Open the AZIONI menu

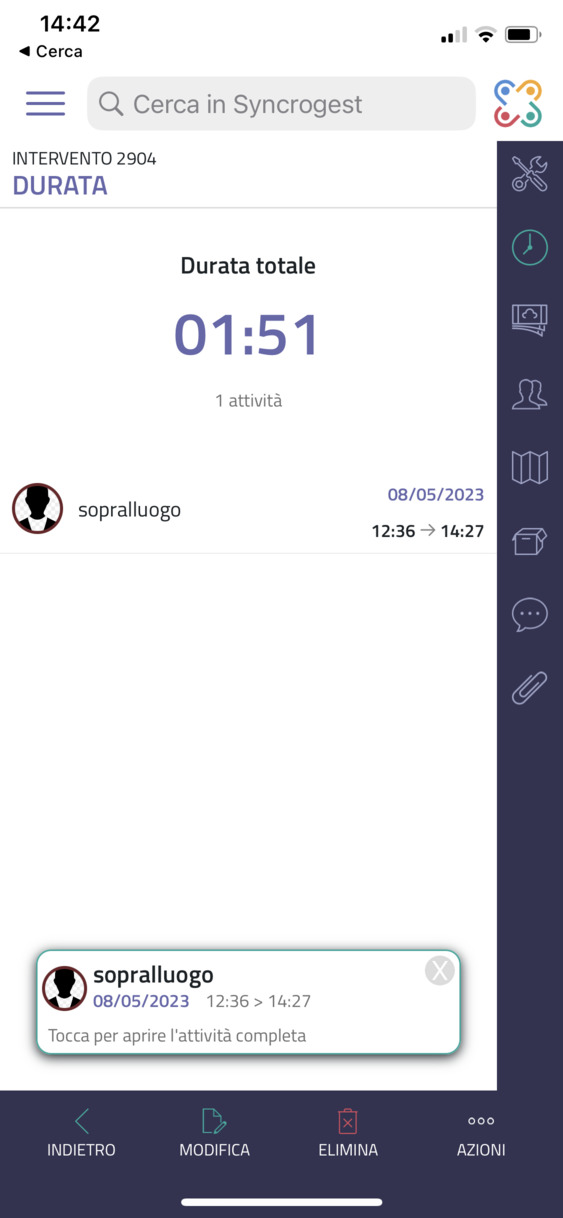click(481, 1134)
